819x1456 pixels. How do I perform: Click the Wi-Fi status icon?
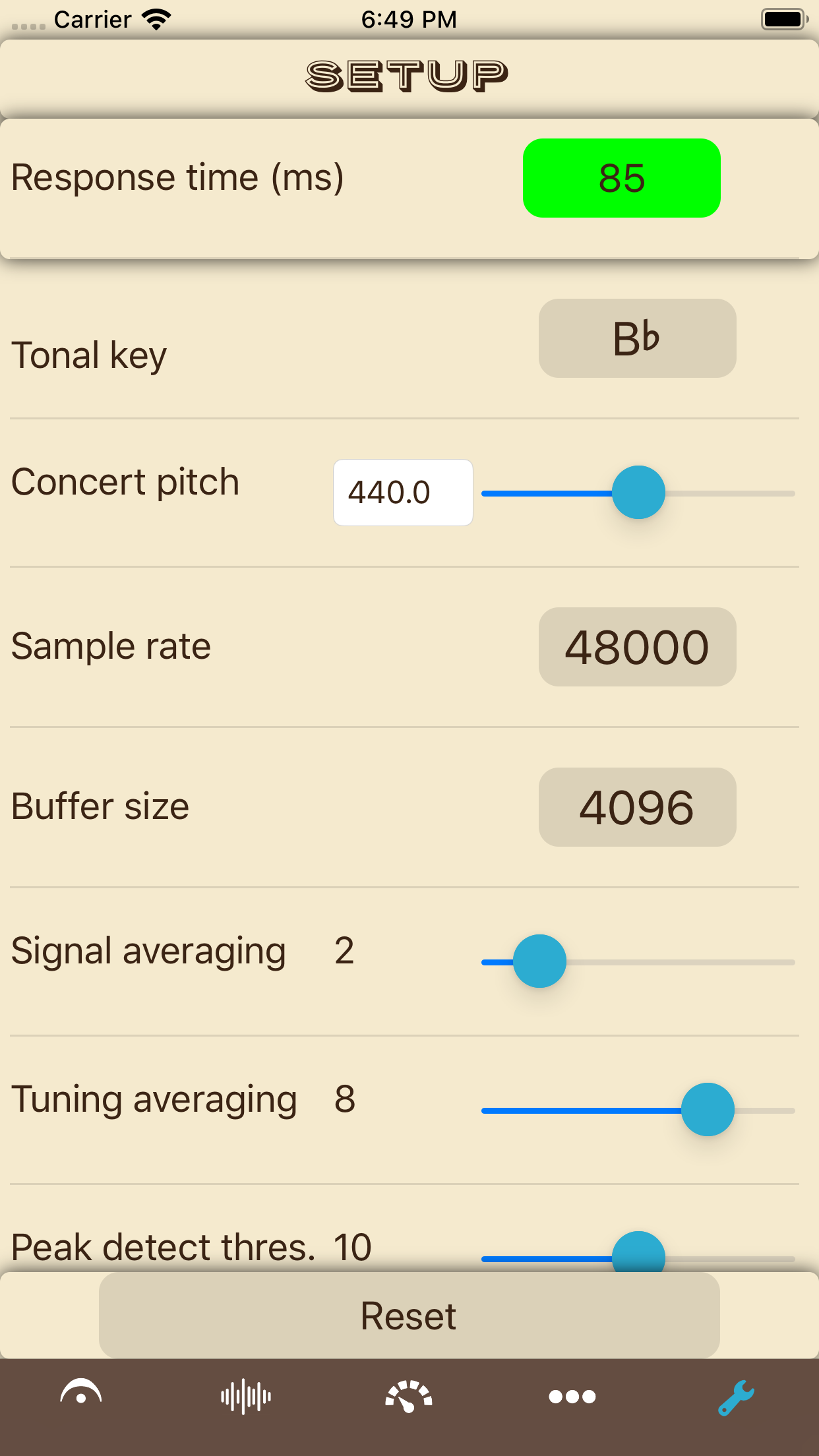(x=156, y=18)
